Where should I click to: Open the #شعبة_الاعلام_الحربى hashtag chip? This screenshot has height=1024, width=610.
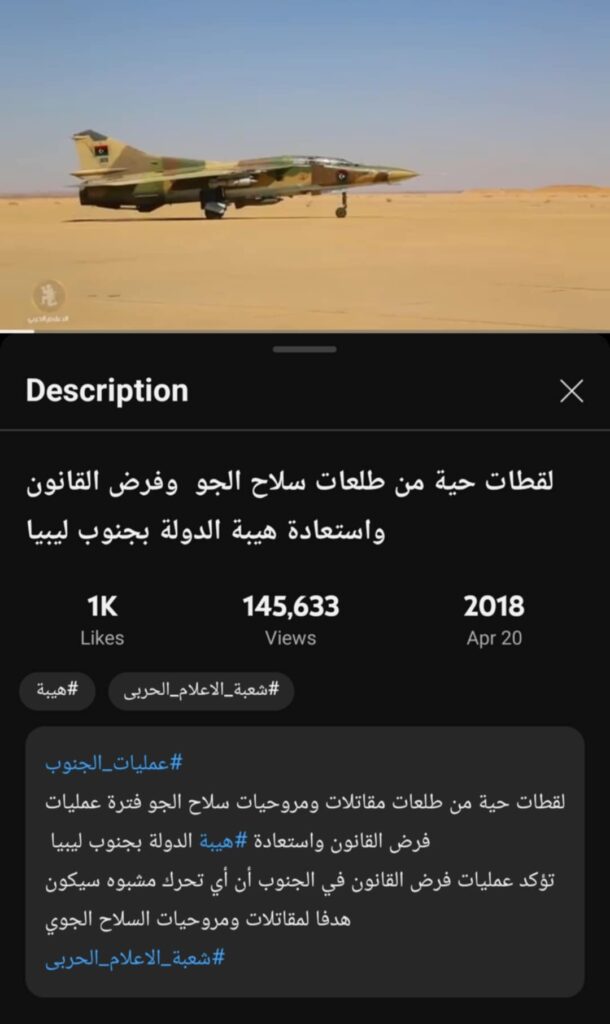(201, 690)
